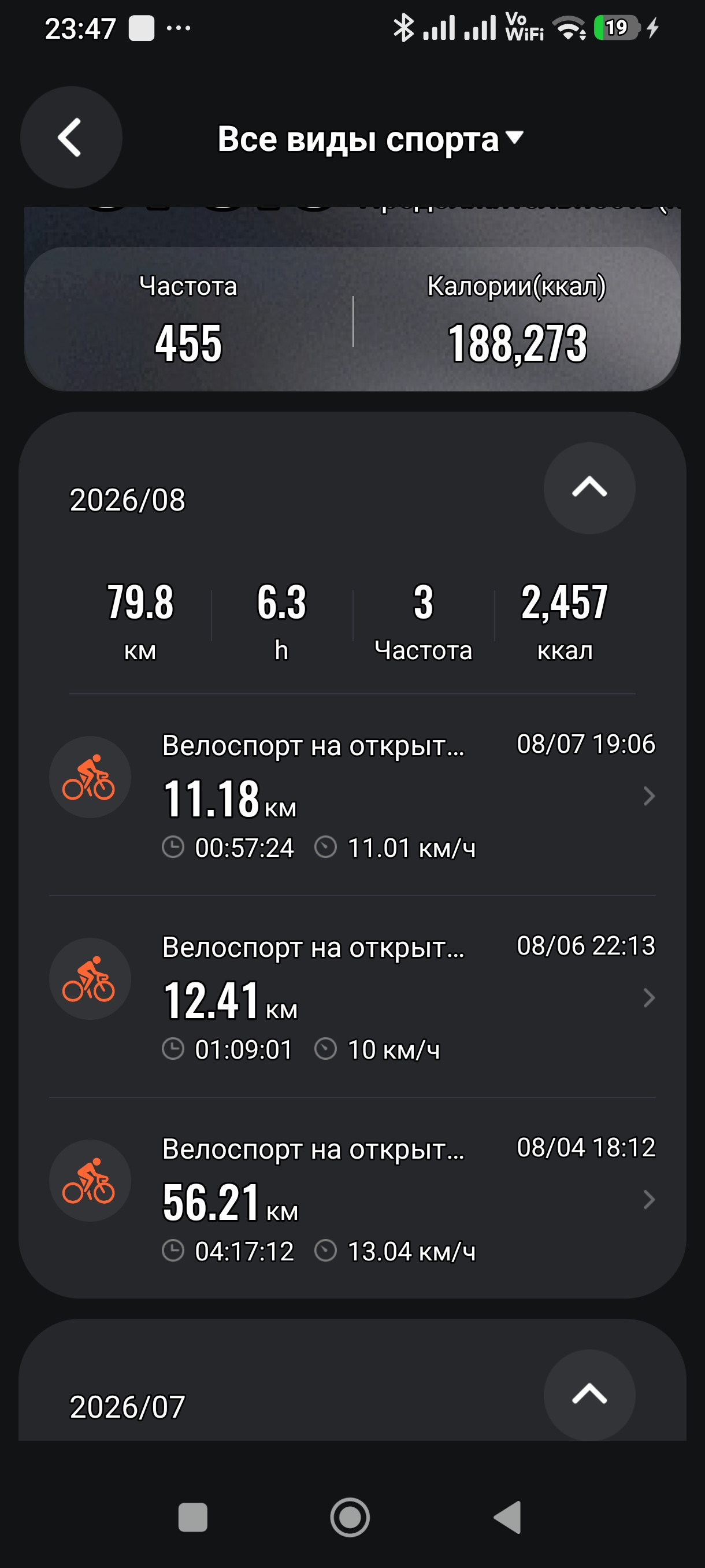Open the "Все виды спорта" sport filter dropdown
Viewport: 705px width, 1568px height.
[x=370, y=139]
